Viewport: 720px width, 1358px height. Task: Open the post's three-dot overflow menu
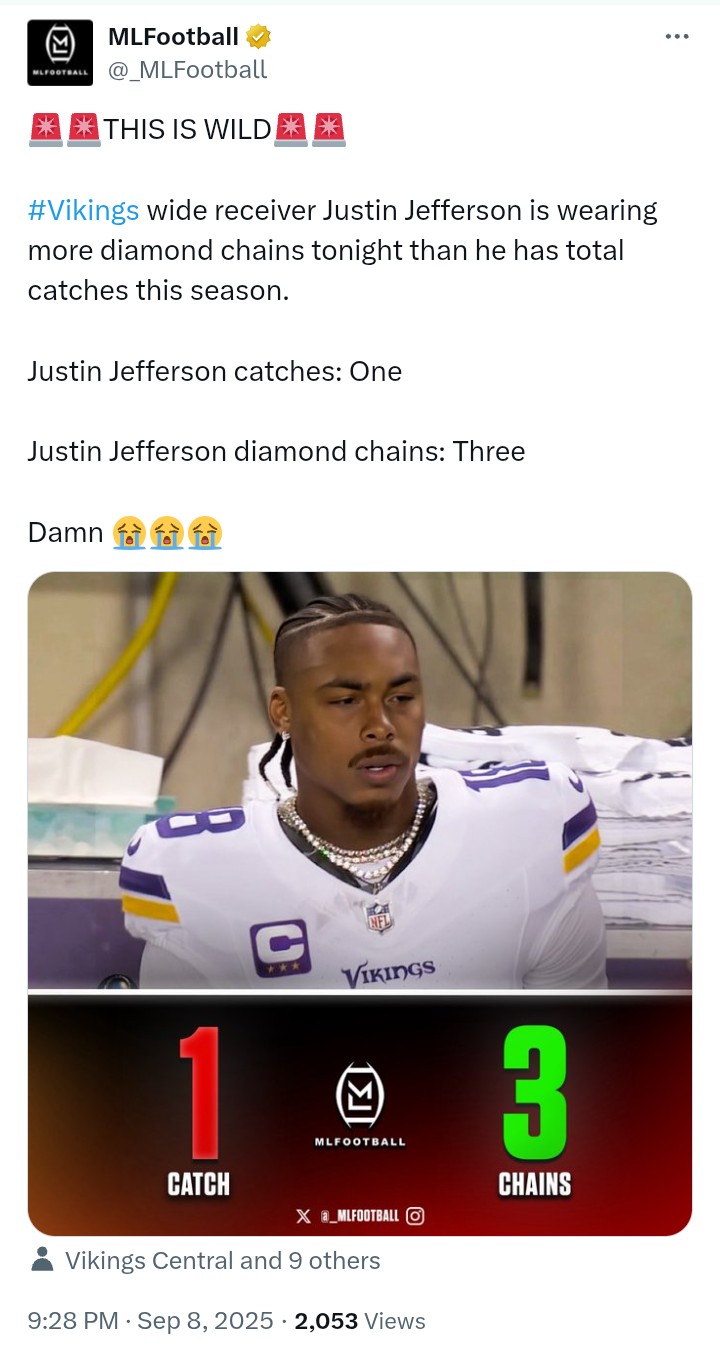pyautogui.click(x=677, y=37)
